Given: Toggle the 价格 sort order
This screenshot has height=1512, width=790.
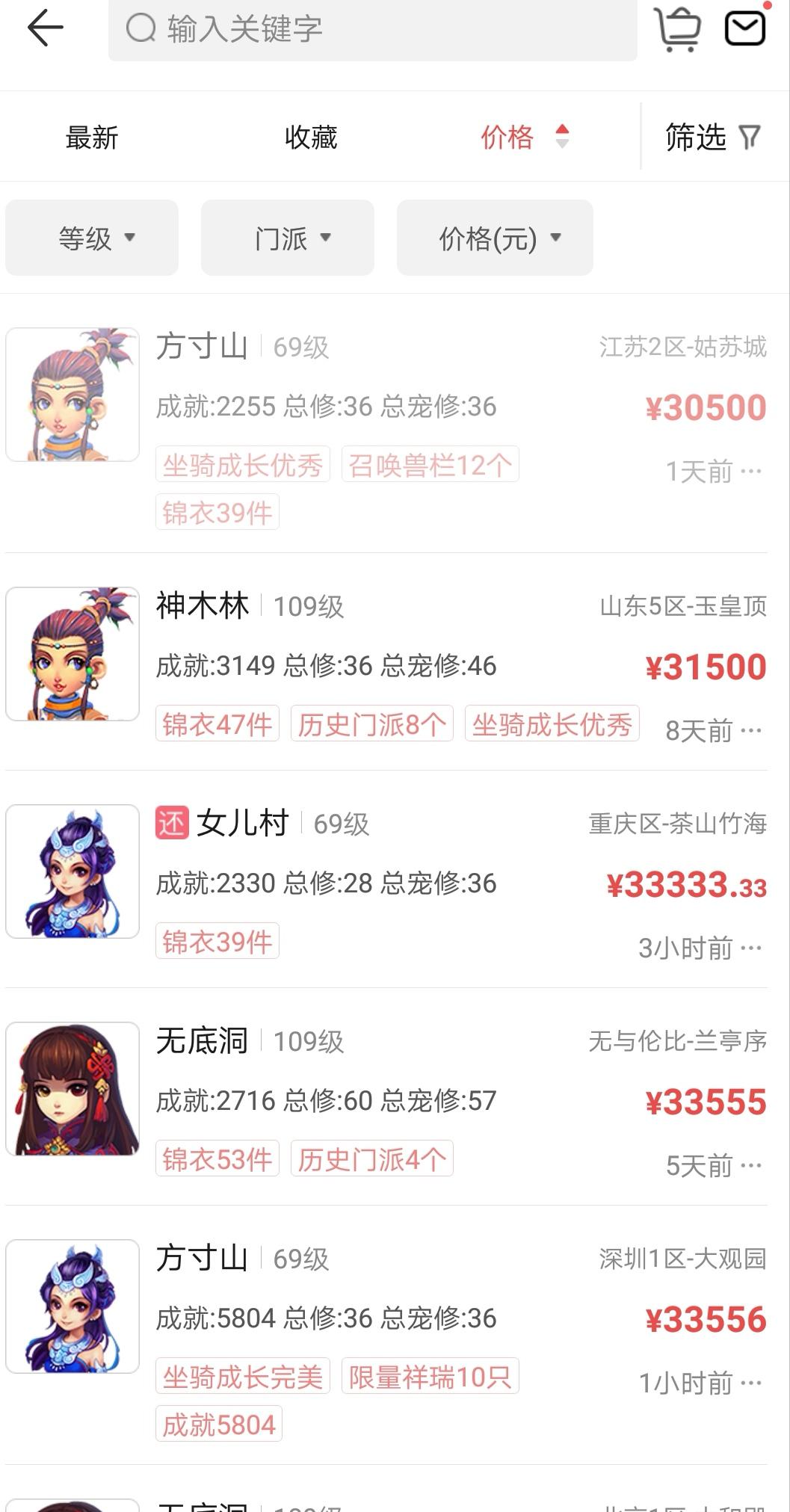Looking at the screenshot, I should 525,137.
